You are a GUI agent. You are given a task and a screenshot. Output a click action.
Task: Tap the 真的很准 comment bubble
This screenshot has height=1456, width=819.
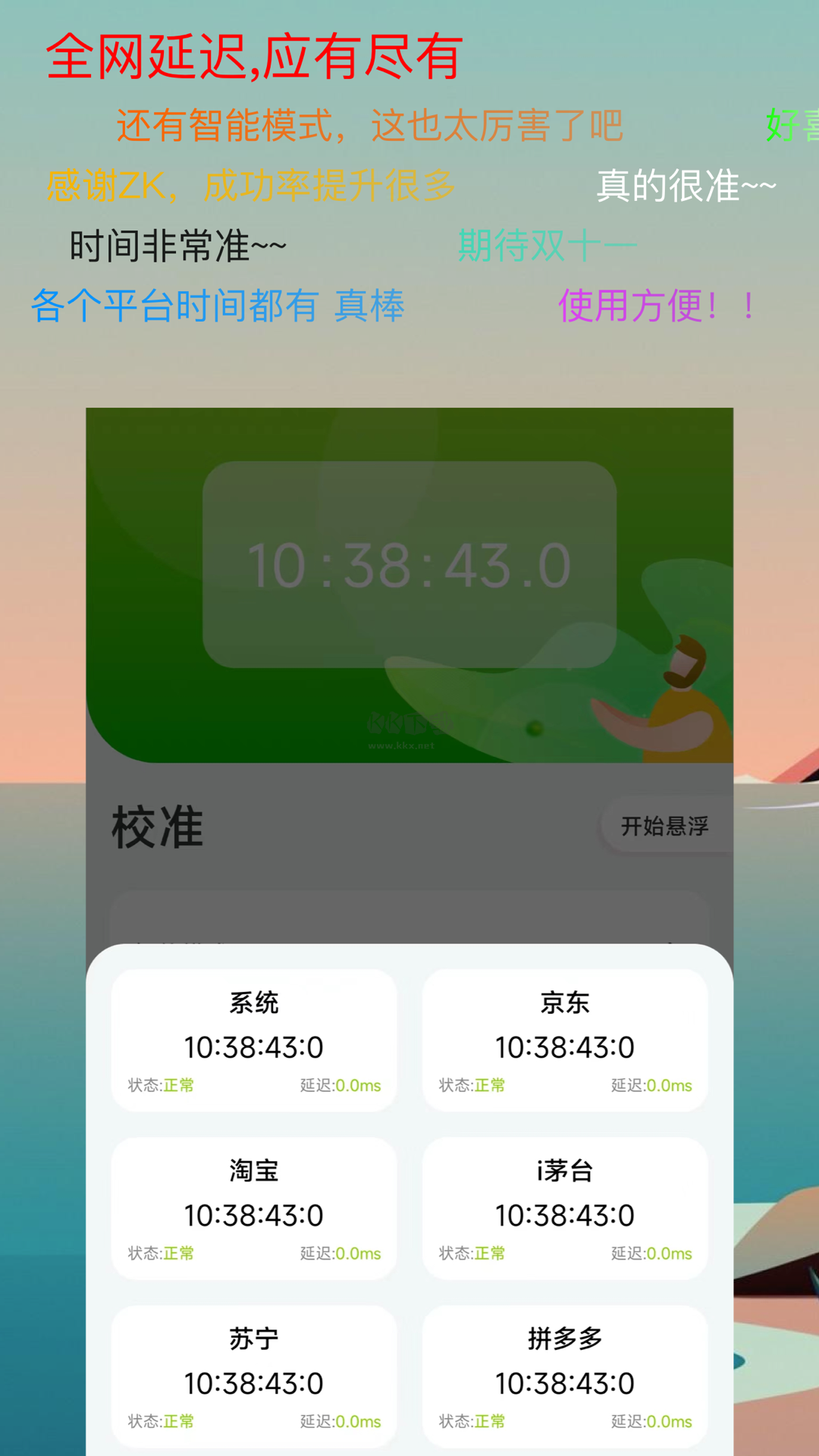(x=686, y=186)
